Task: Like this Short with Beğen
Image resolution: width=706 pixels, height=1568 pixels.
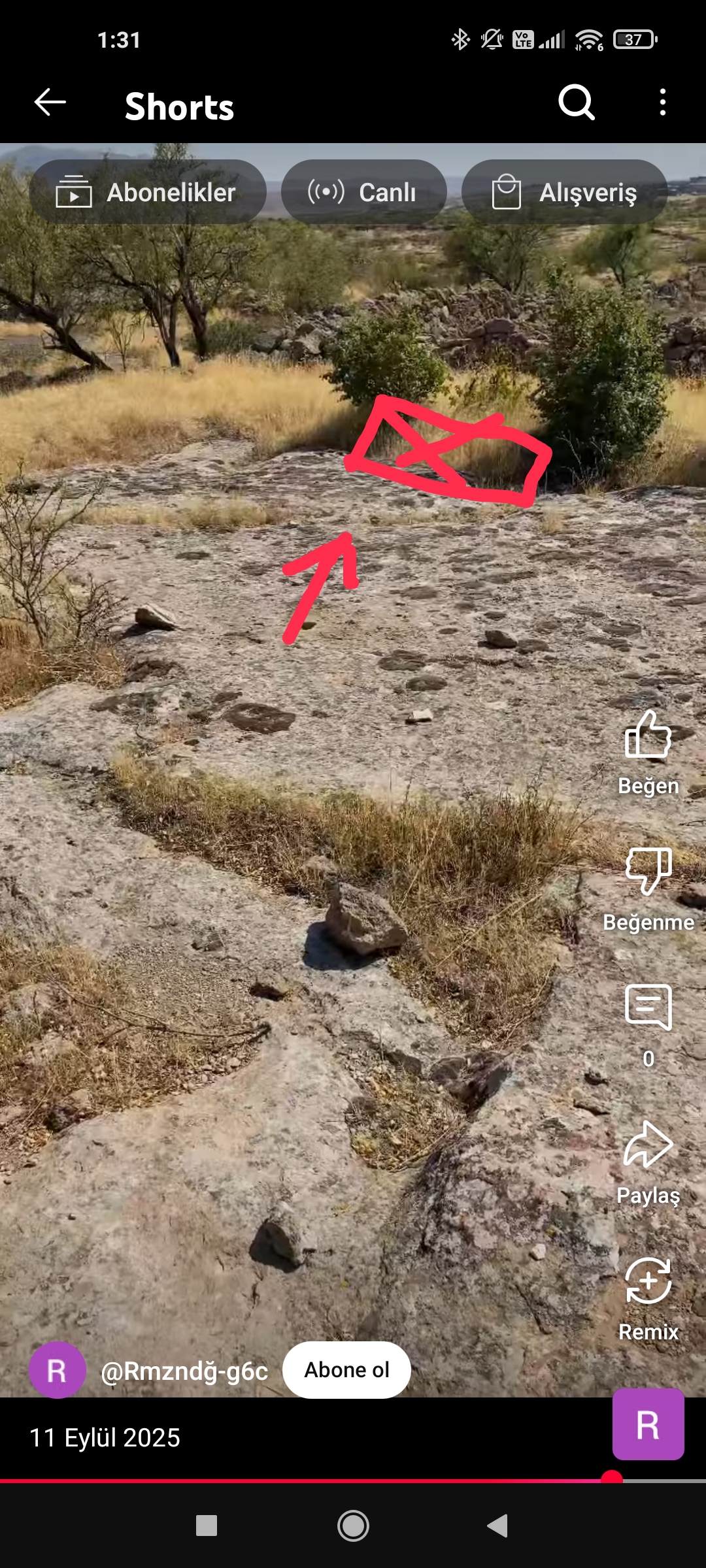Action: click(x=648, y=735)
